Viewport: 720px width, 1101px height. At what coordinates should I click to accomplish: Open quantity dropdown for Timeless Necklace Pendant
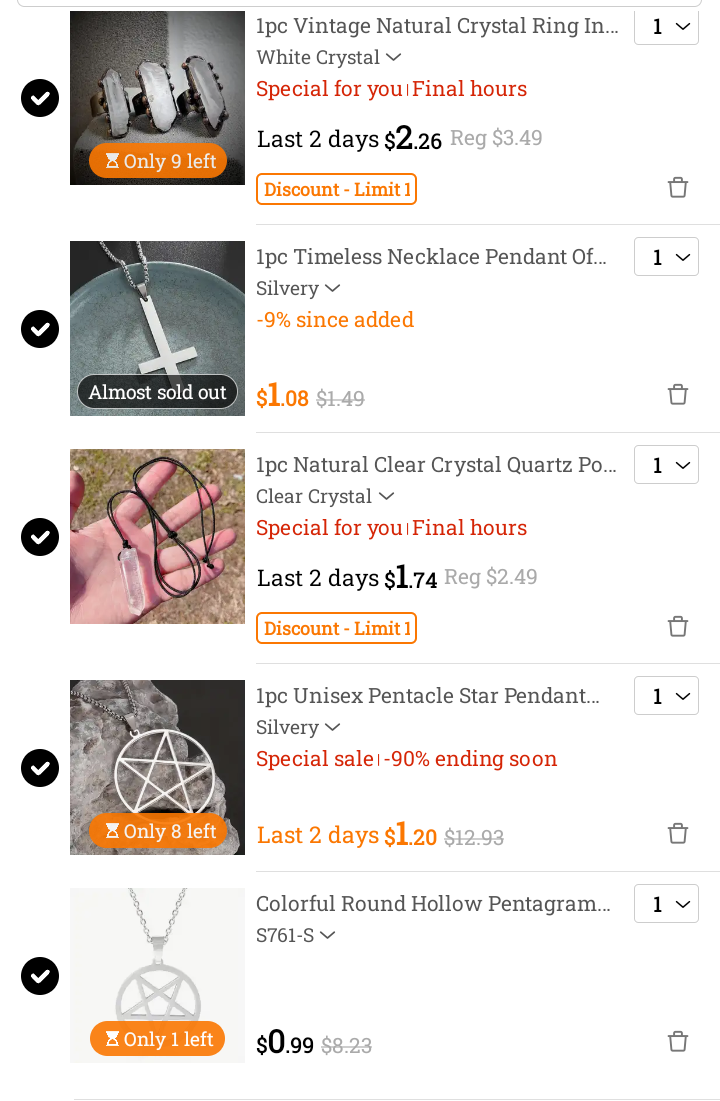click(666, 257)
